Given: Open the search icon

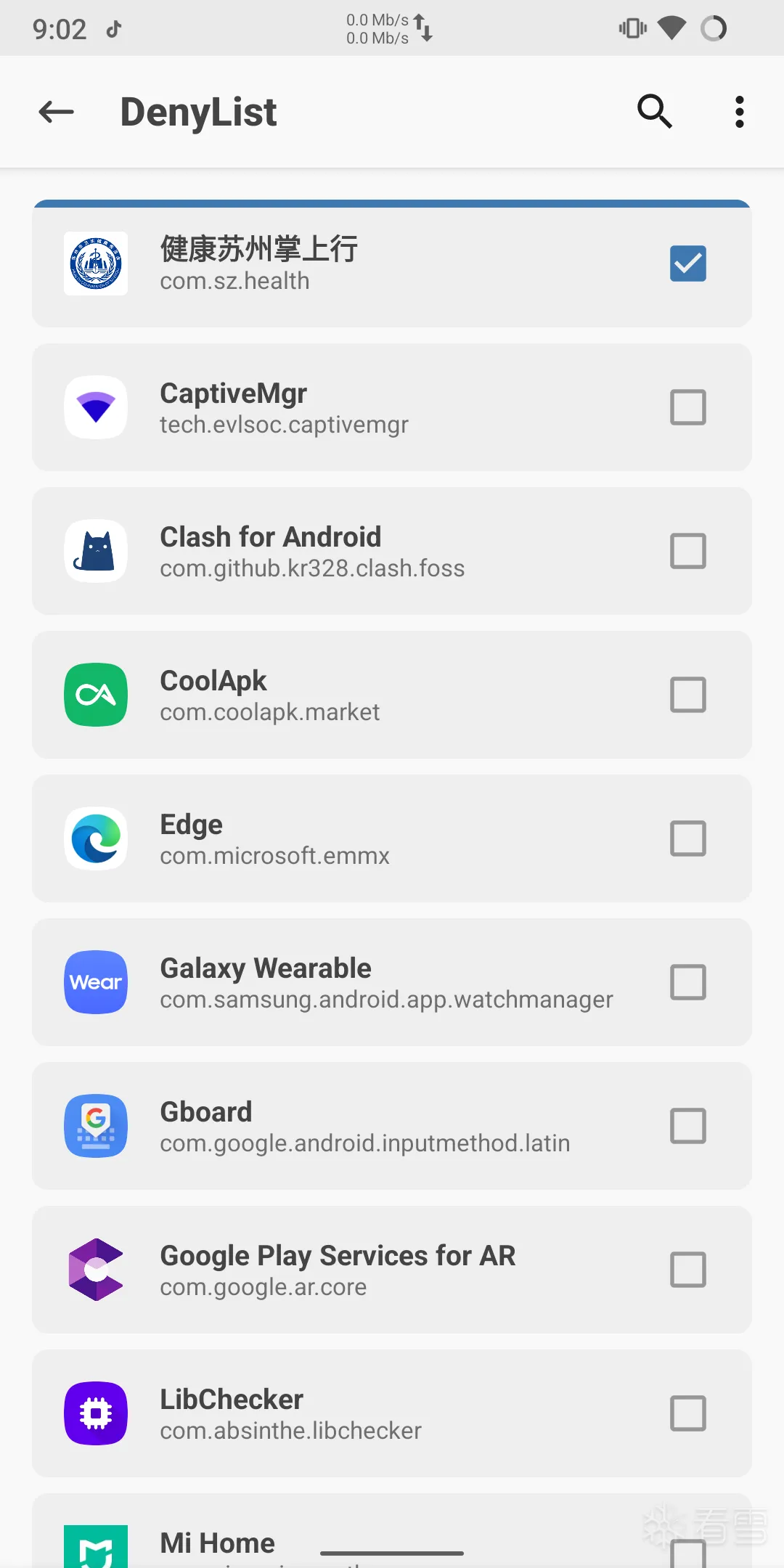Looking at the screenshot, I should [654, 112].
